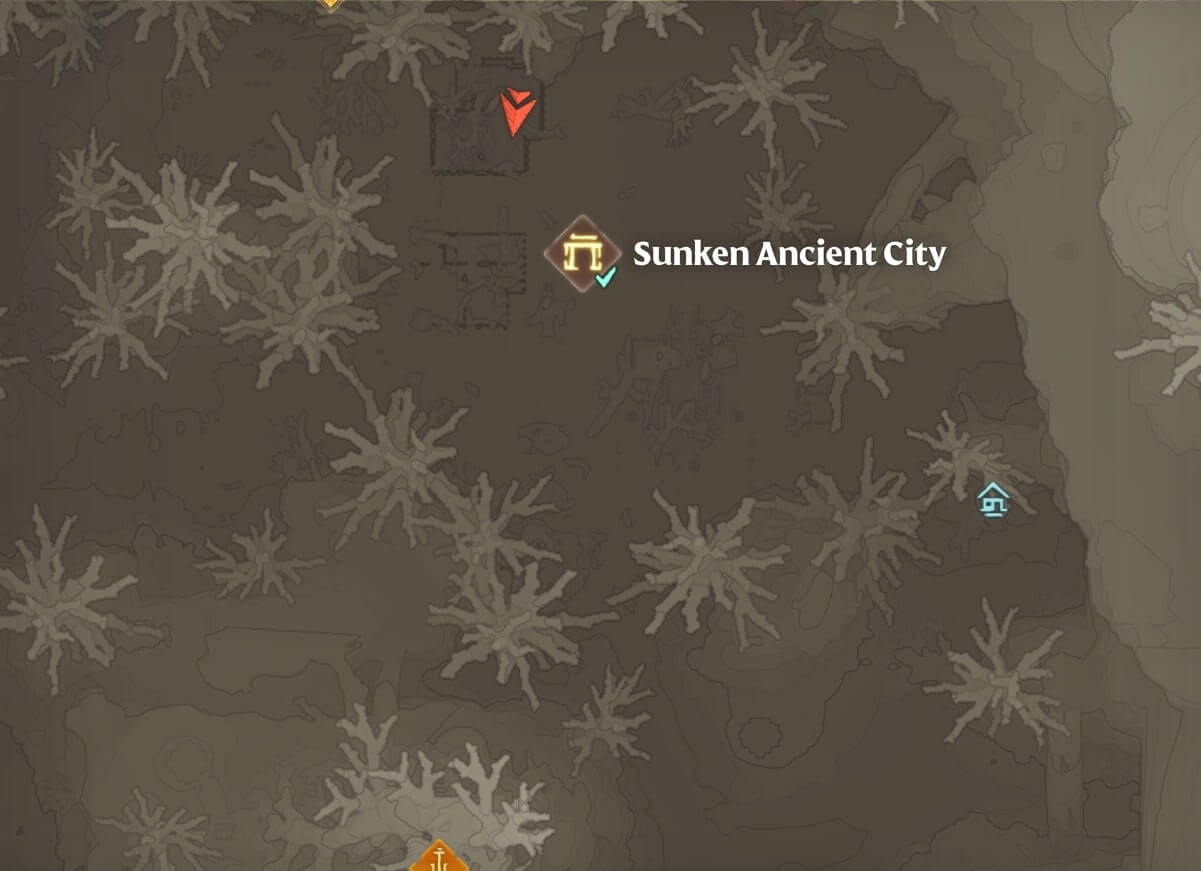The height and width of the screenshot is (871, 1201).
Task: Open the orange diamond marker at bottom
Action: 438,858
